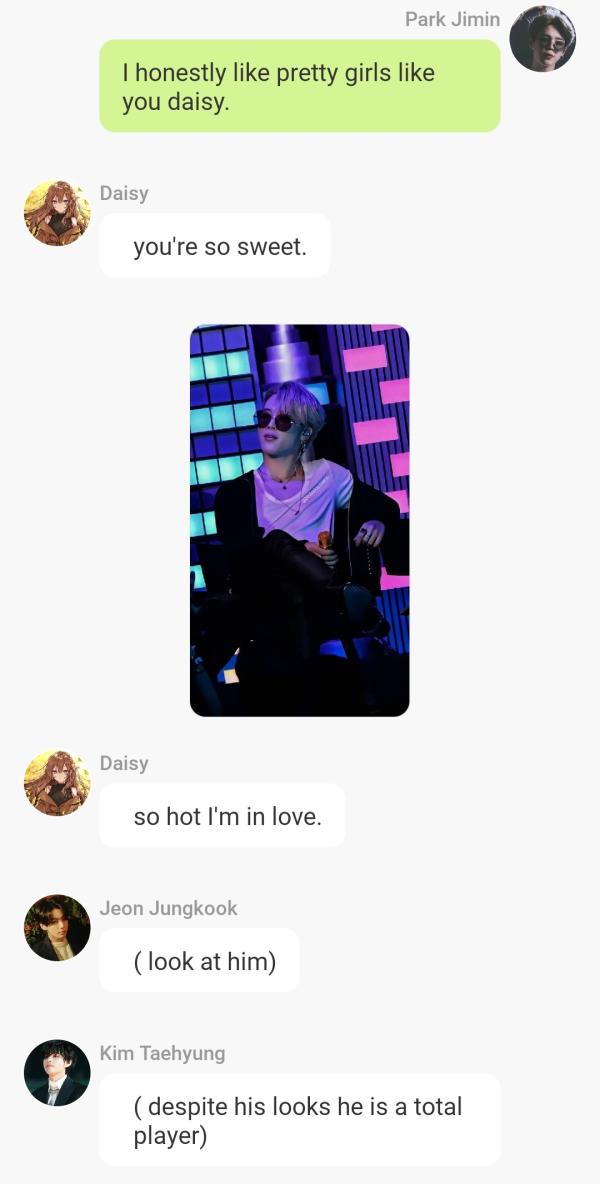Open the photo message in the chat
The width and height of the screenshot is (600, 1184).
click(299, 520)
